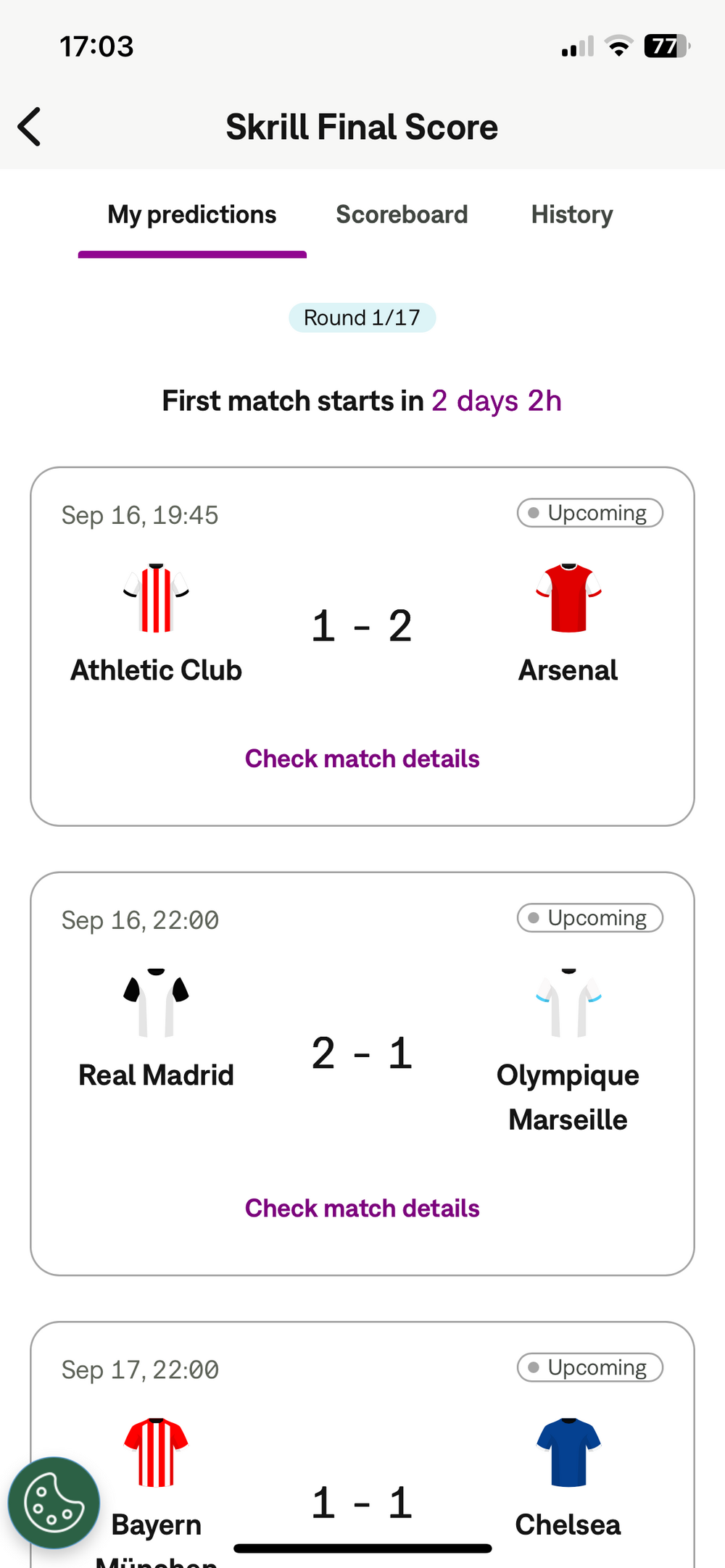Select the My predictions tab
This screenshot has height=1568, width=725.
(x=192, y=214)
